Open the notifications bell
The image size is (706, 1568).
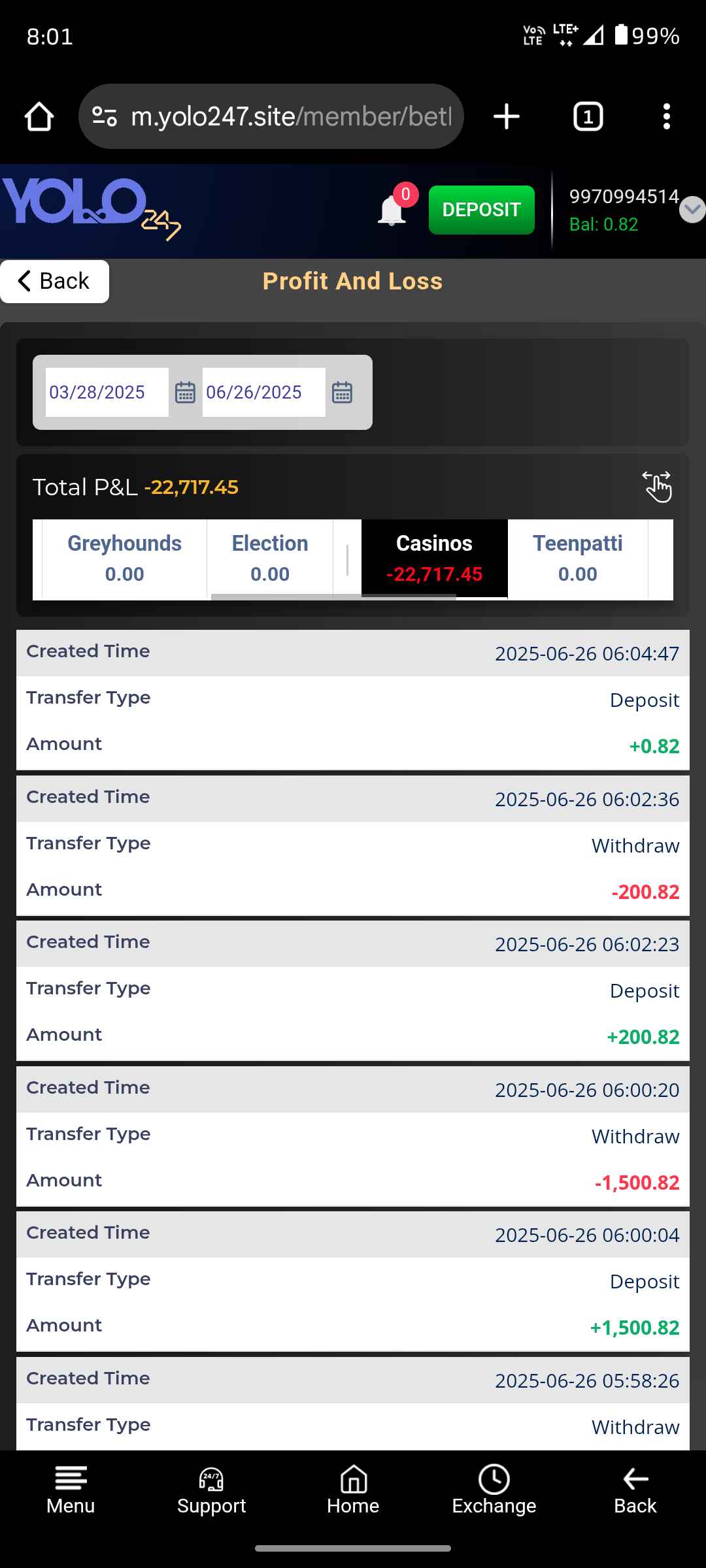[x=392, y=210]
